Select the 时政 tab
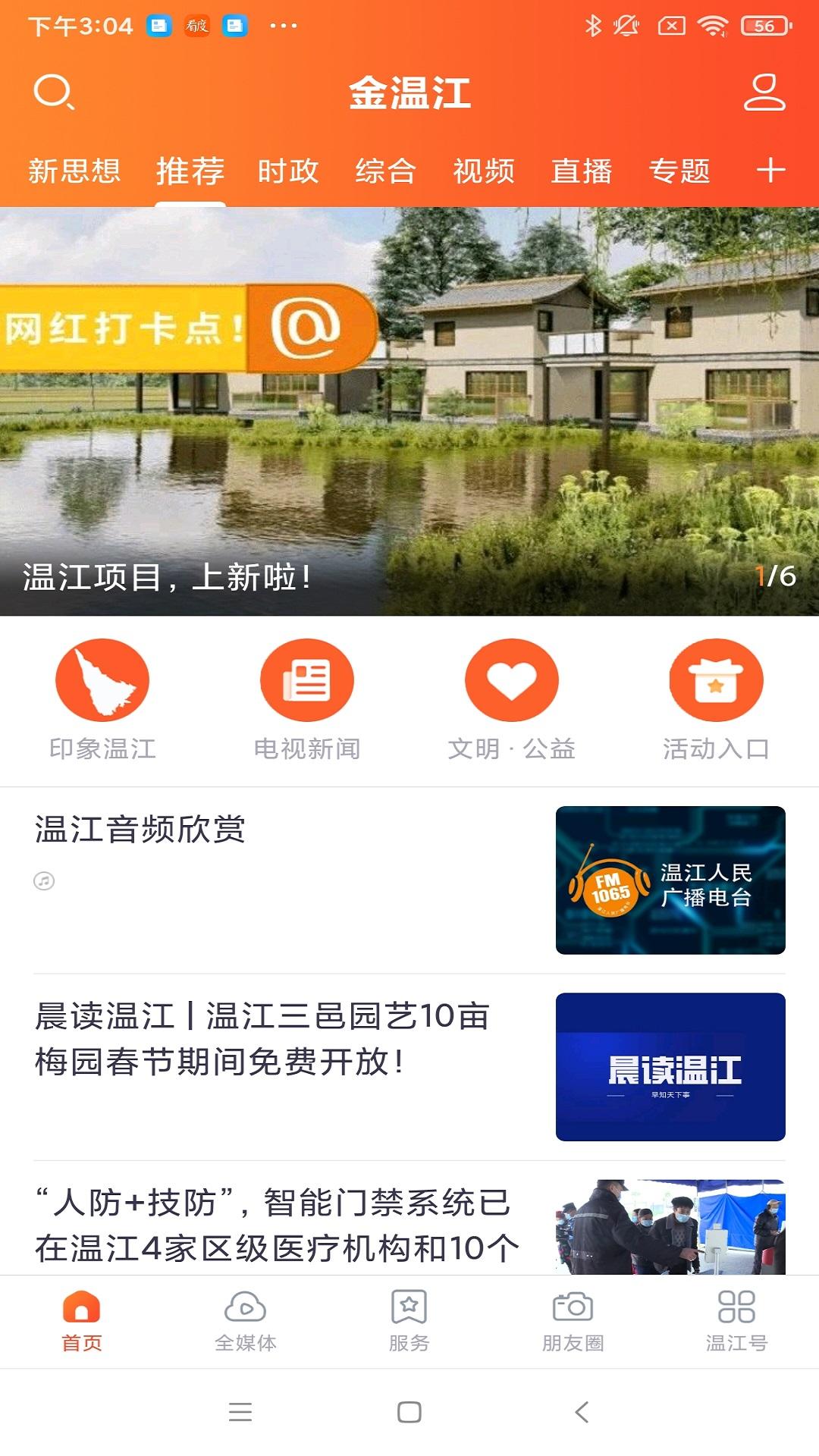The height and width of the screenshot is (1456, 819). click(x=288, y=171)
